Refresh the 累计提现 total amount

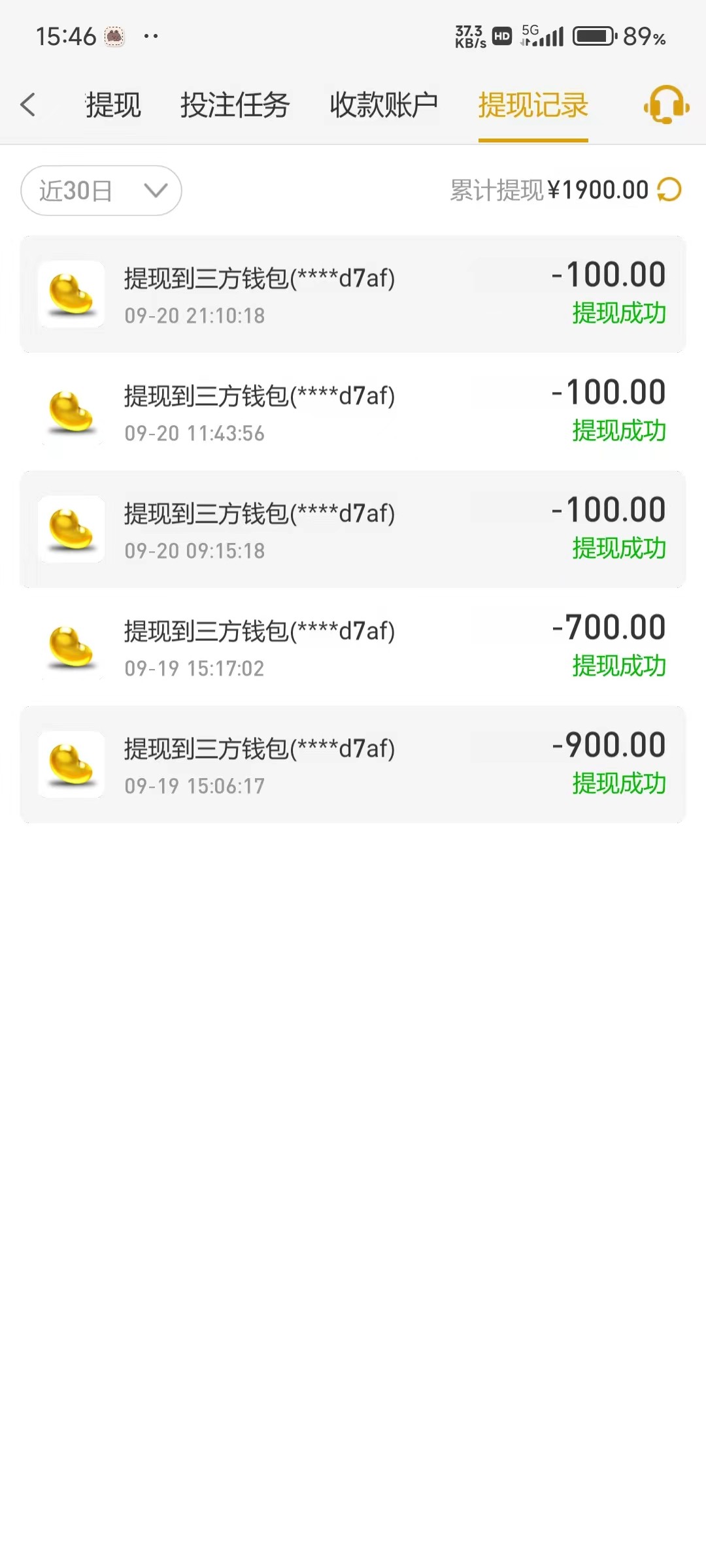click(x=669, y=190)
